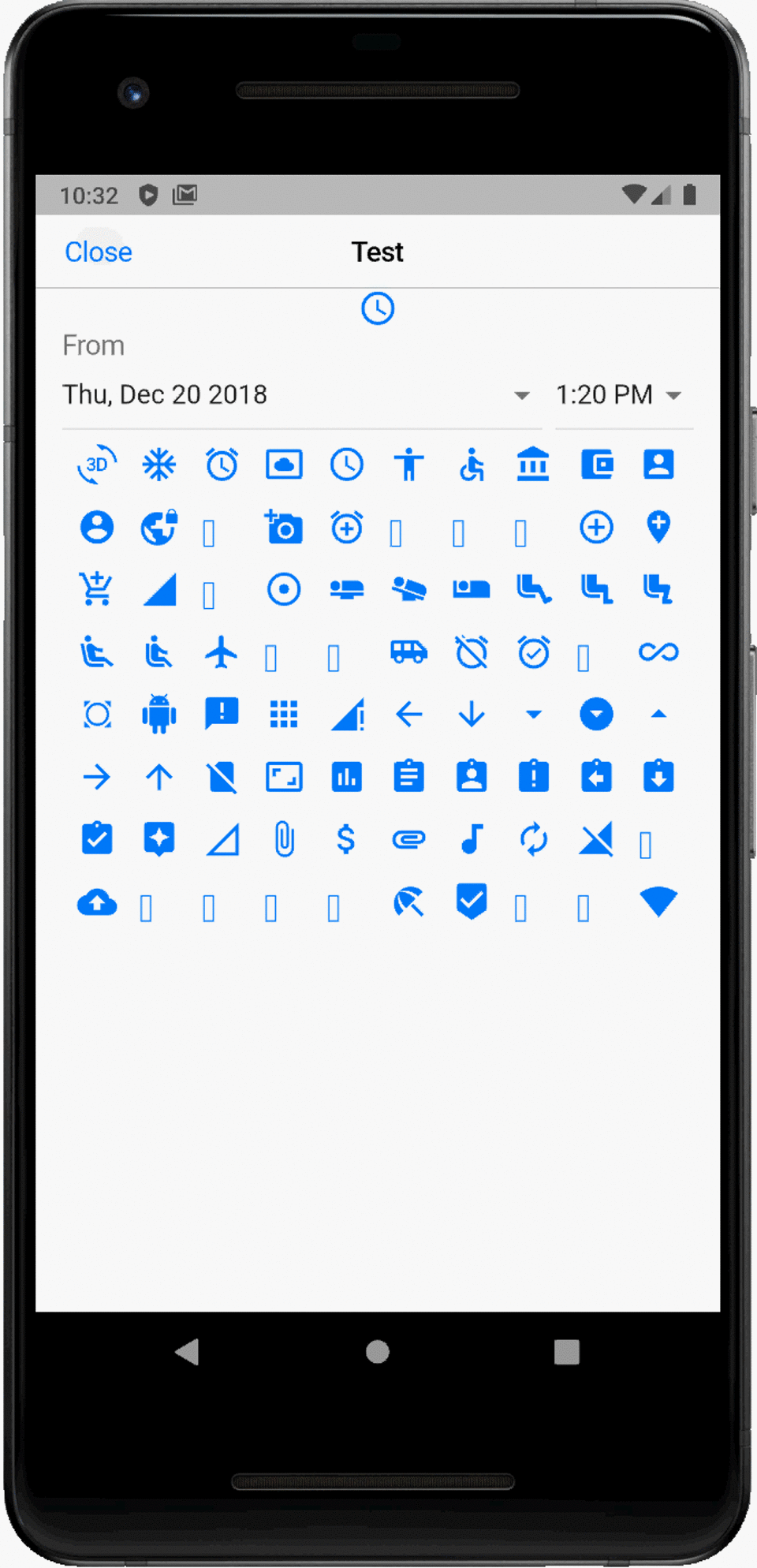Close the Test screen

99,252
